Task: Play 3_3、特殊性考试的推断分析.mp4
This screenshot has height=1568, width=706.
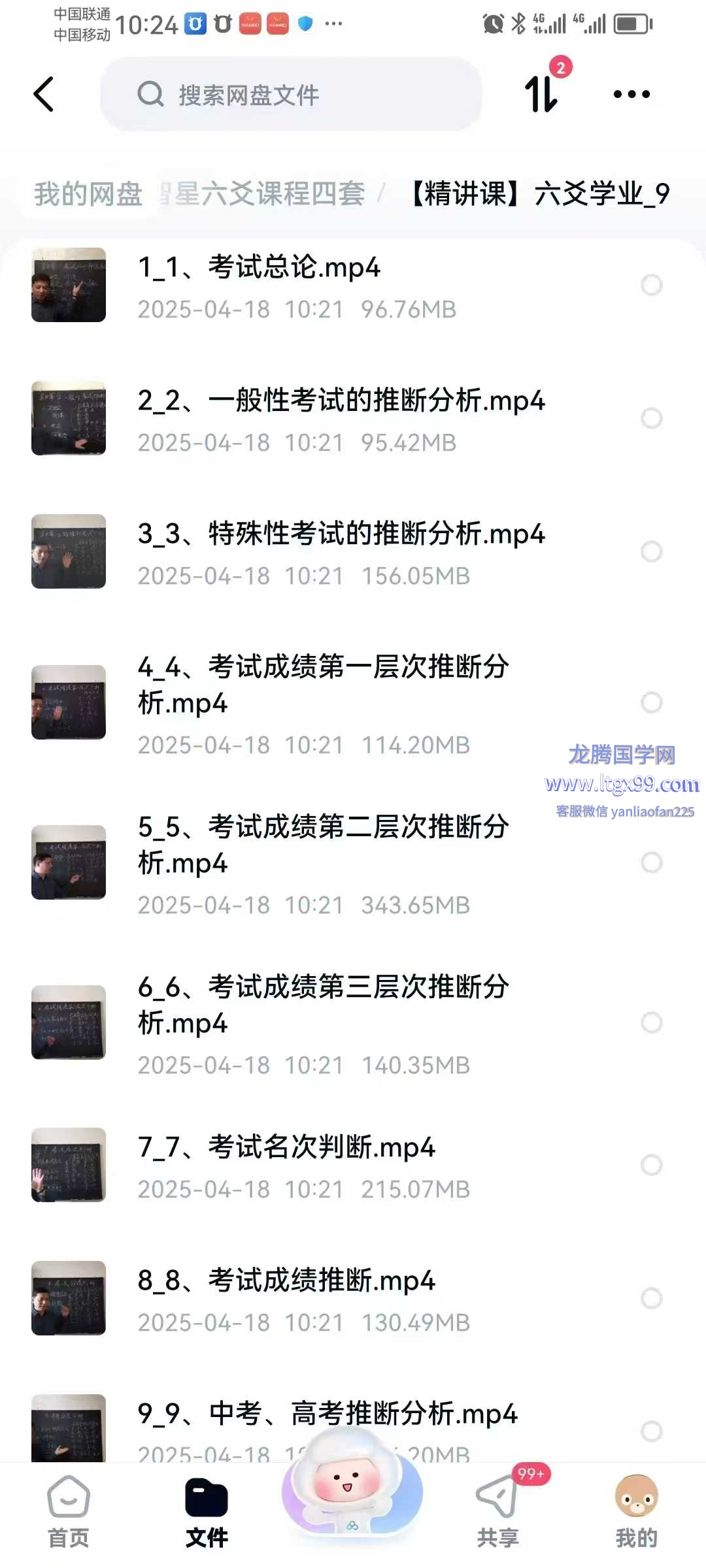Action: click(340, 534)
